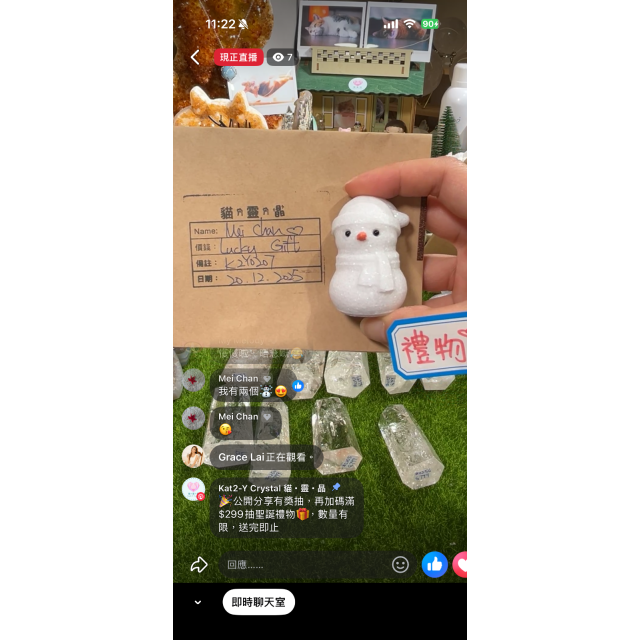This screenshot has height=640, width=640.
Task: Share this live video
Action: coord(199,565)
